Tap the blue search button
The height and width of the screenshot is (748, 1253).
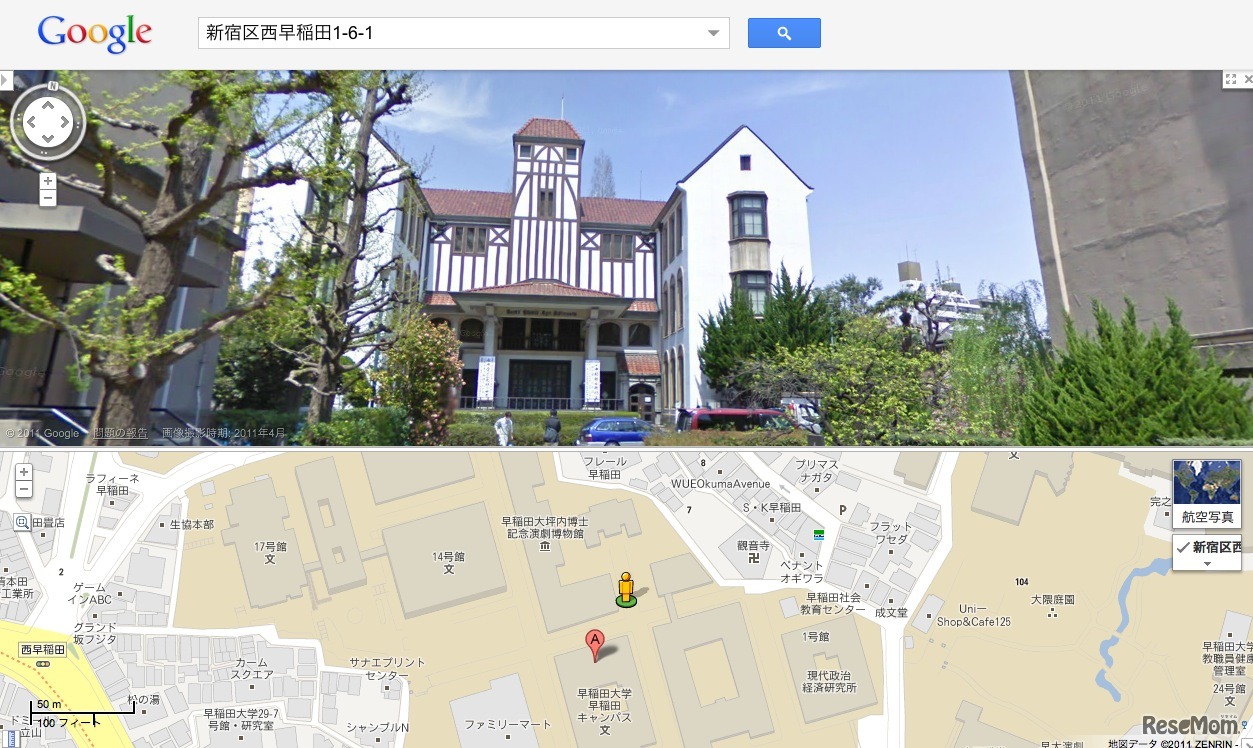pos(784,33)
